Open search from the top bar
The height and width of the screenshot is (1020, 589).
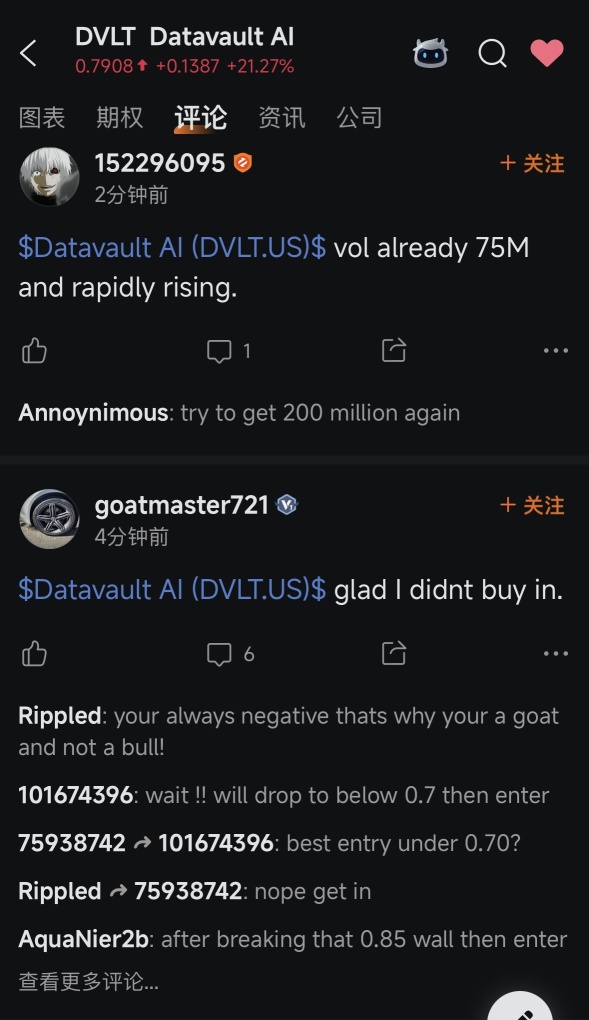point(493,53)
